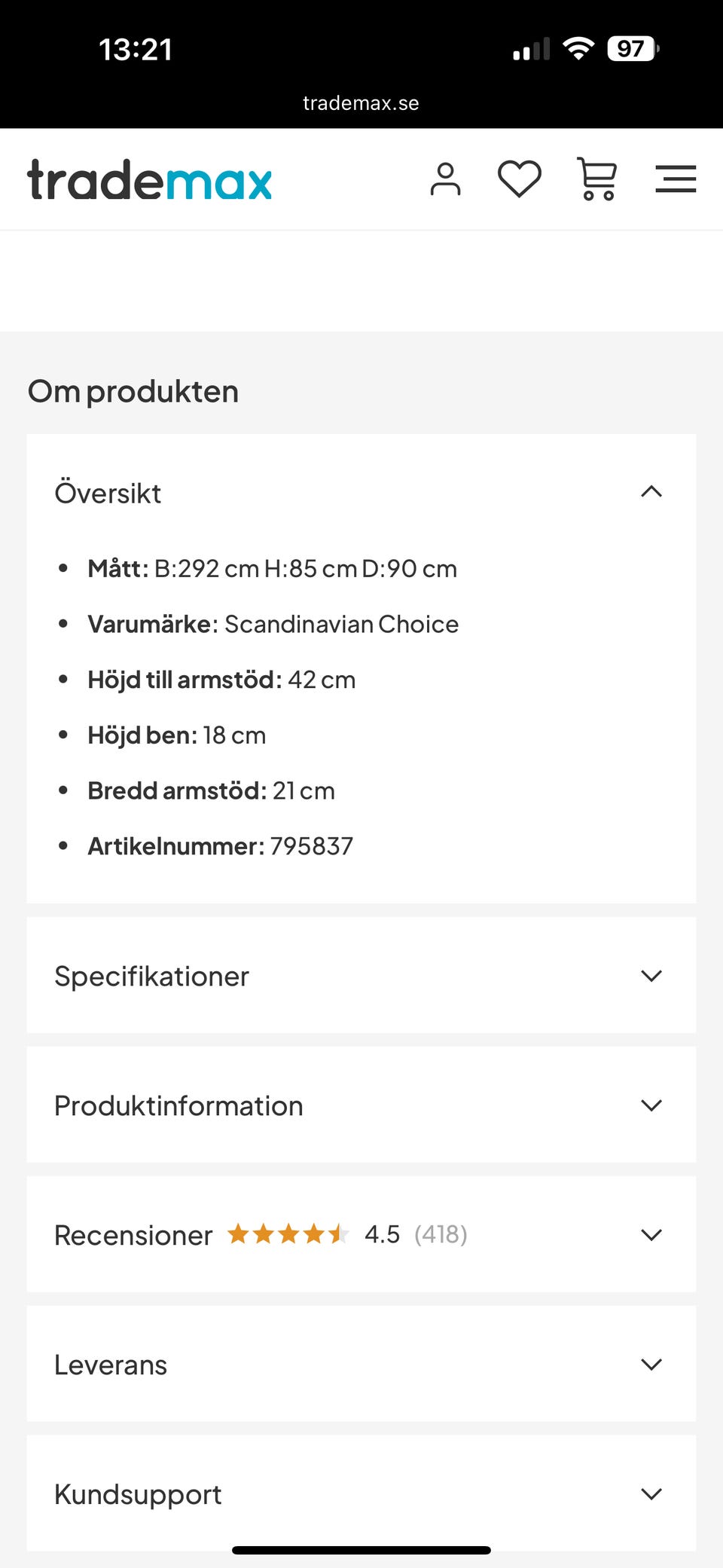Tap the trademax.se address bar
The height and width of the screenshot is (1568, 723).
[x=361, y=102]
